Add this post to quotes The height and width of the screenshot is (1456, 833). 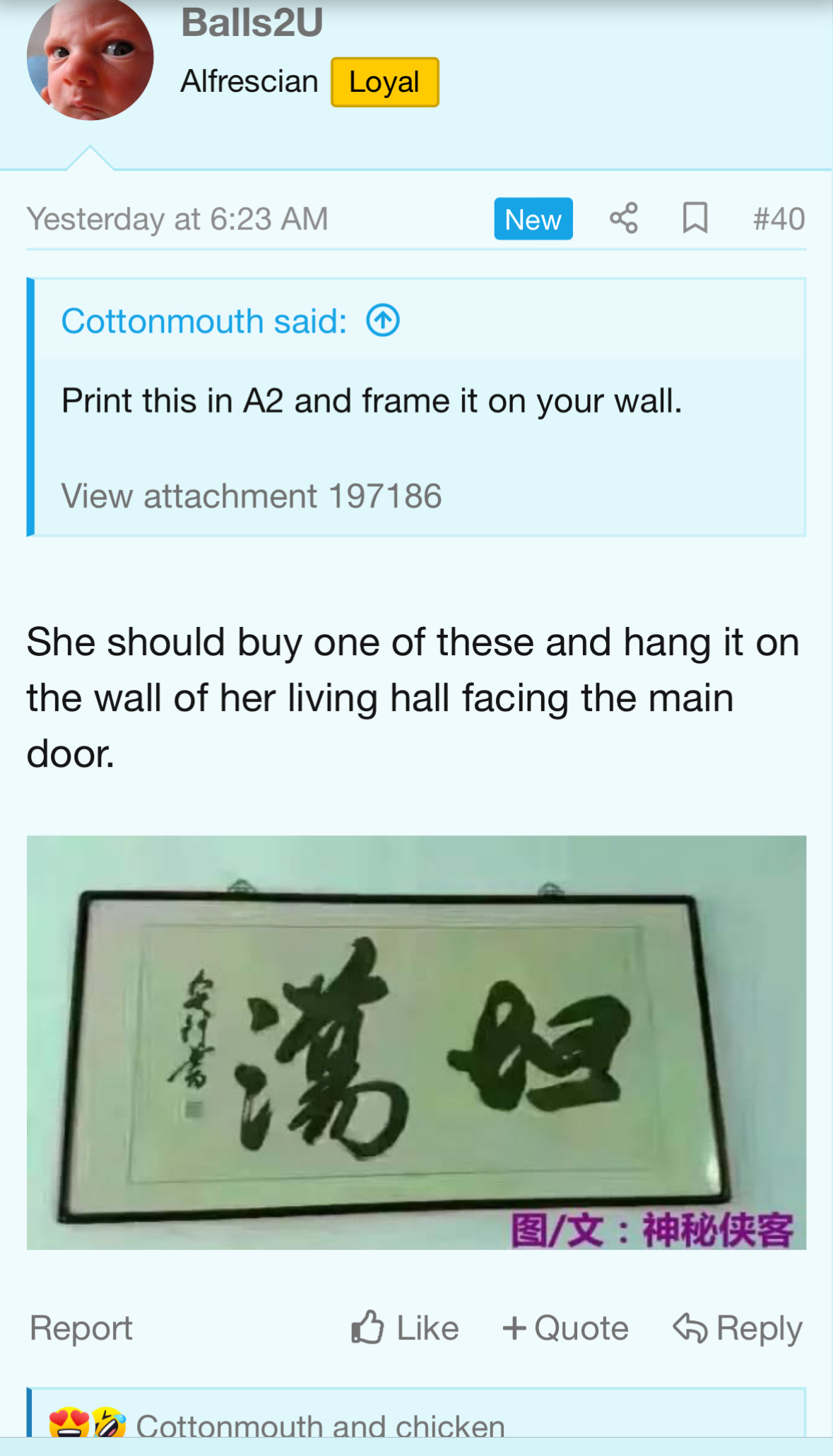[x=565, y=1328]
